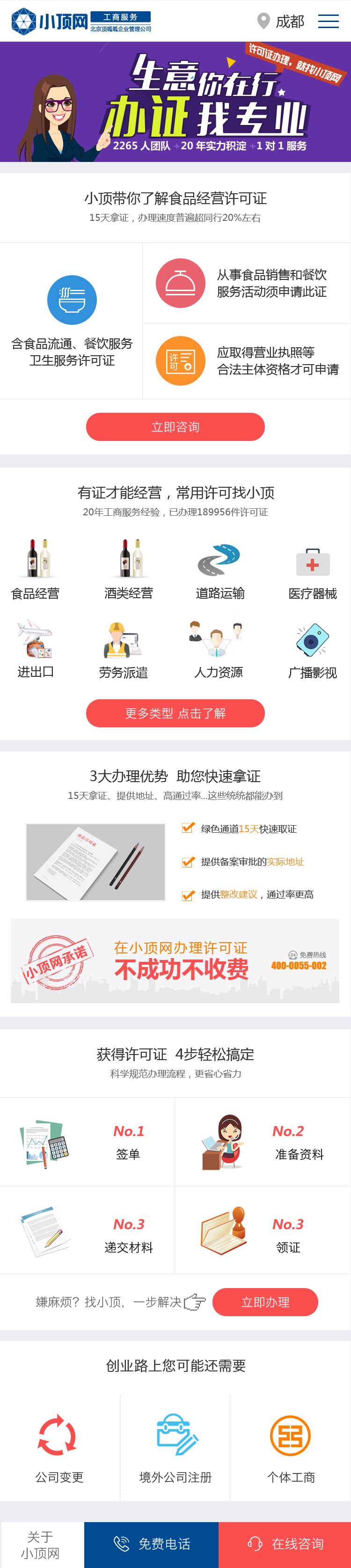Open 关于小顶网 in the bottom bar
The image size is (351, 1568).
point(41,1544)
